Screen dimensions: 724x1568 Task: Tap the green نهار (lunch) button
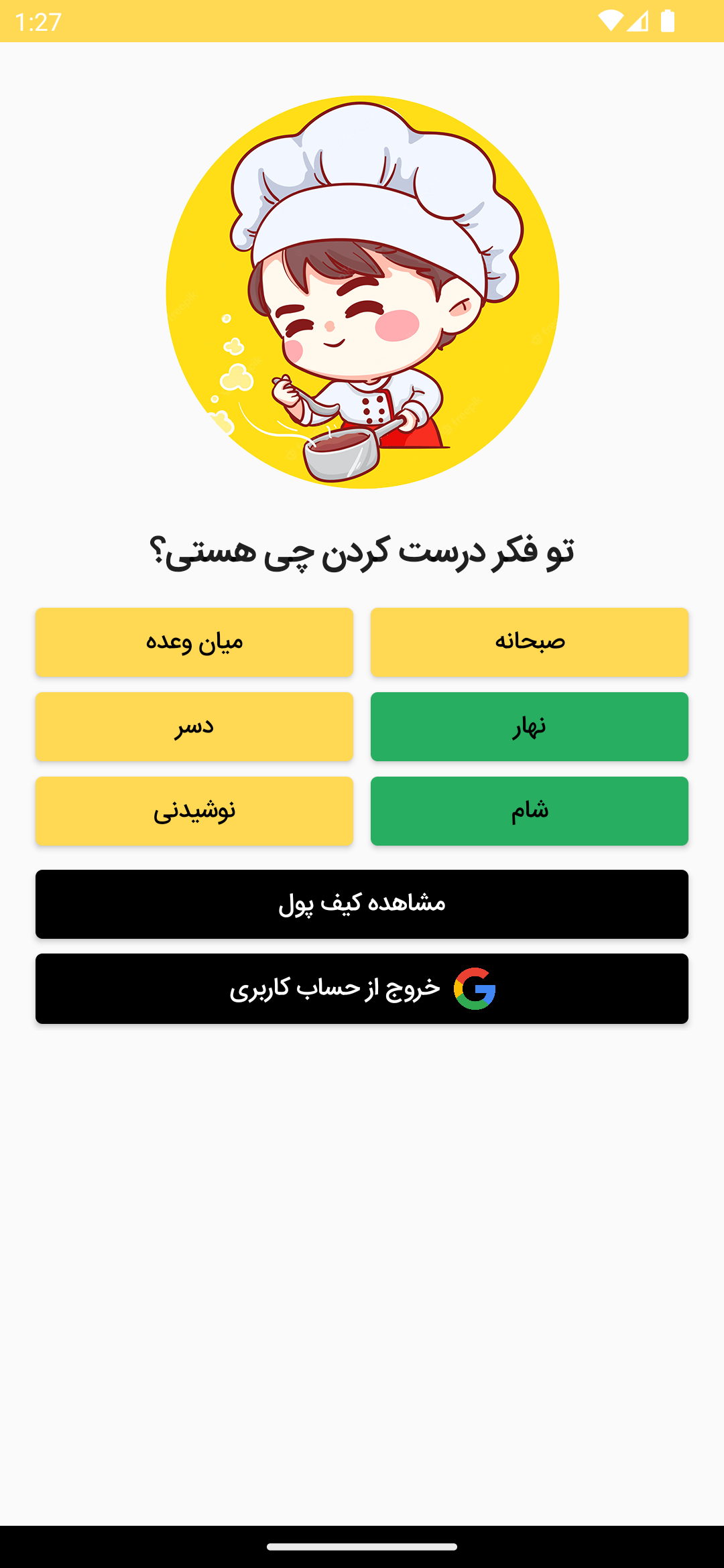529,726
